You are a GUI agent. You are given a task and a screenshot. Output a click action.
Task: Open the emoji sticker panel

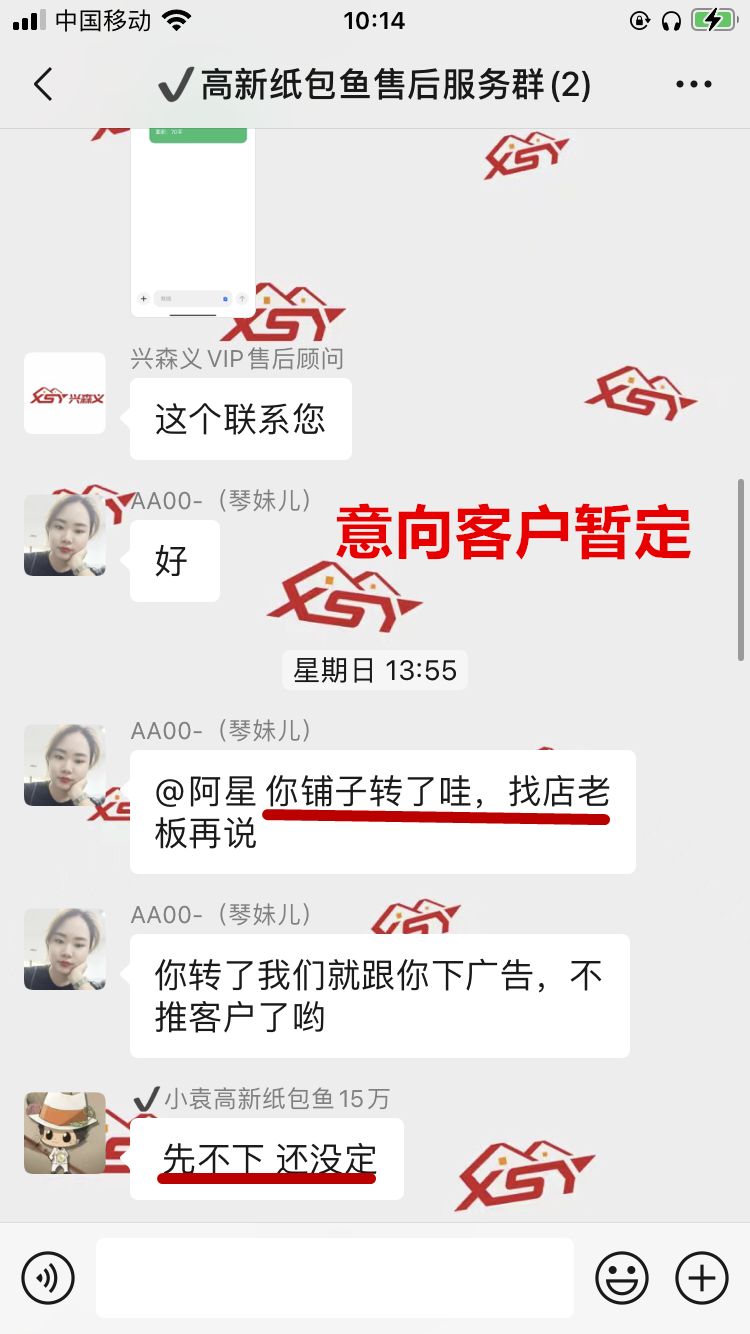pyautogui.click(x=621, y=1277)
